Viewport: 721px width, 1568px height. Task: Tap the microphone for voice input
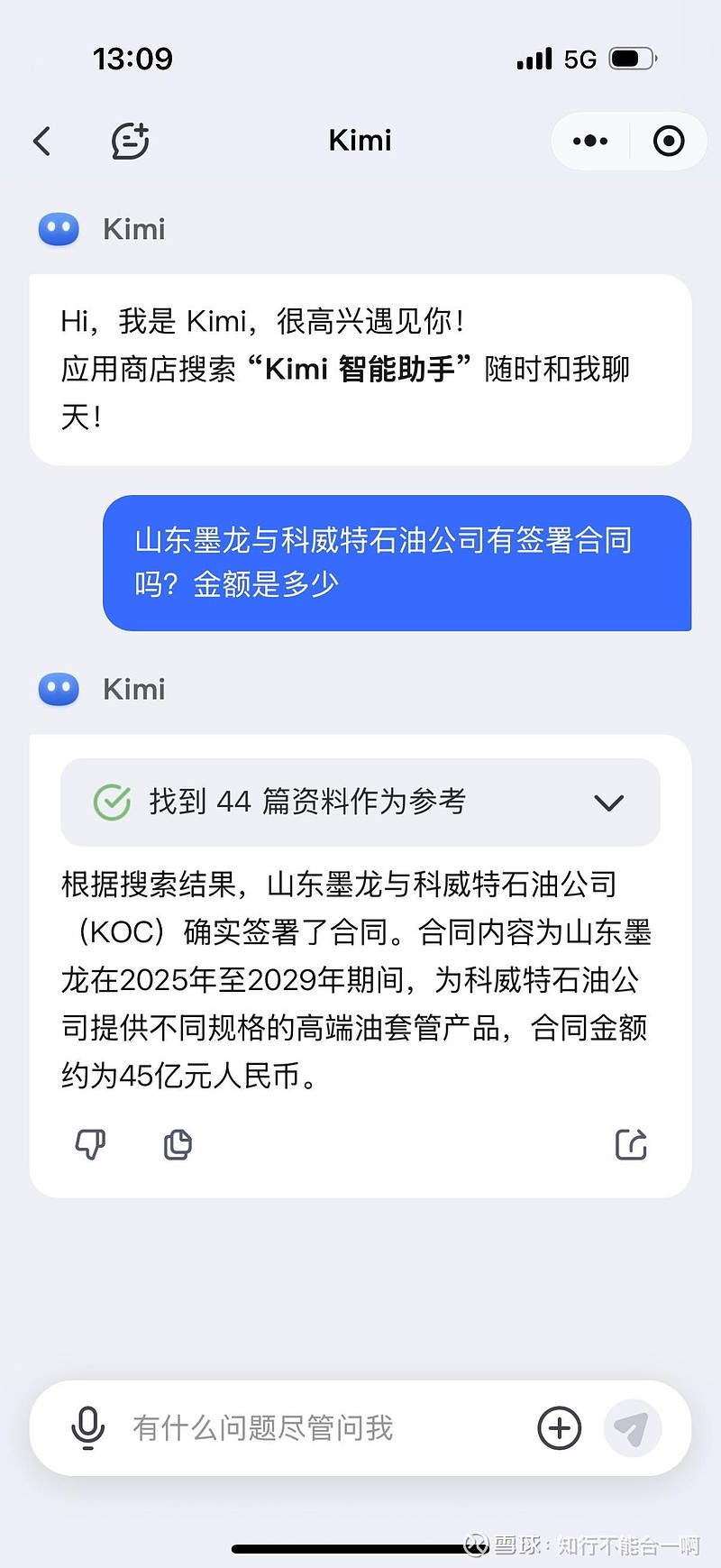click(87, 1427)
